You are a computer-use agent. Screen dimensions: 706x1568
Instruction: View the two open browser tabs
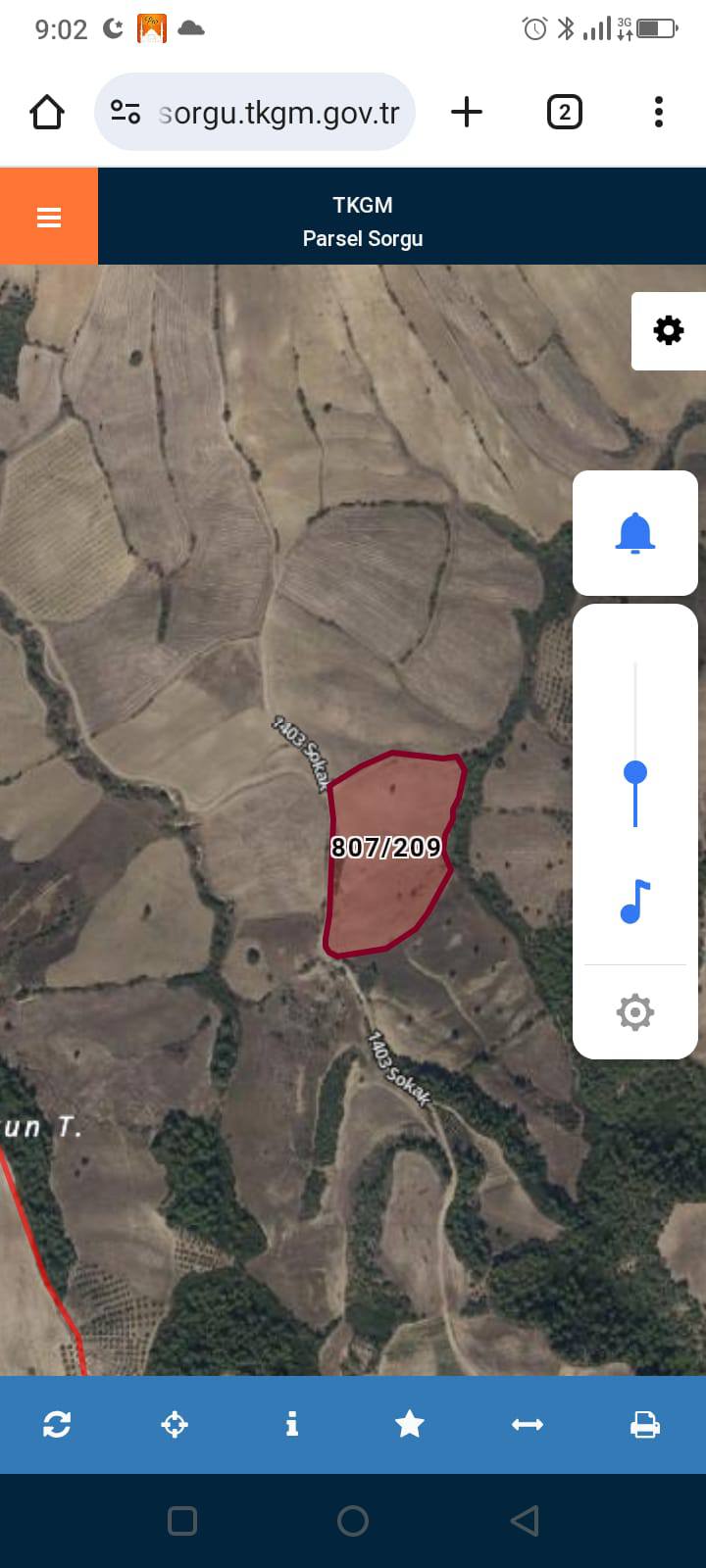(564, 113)
